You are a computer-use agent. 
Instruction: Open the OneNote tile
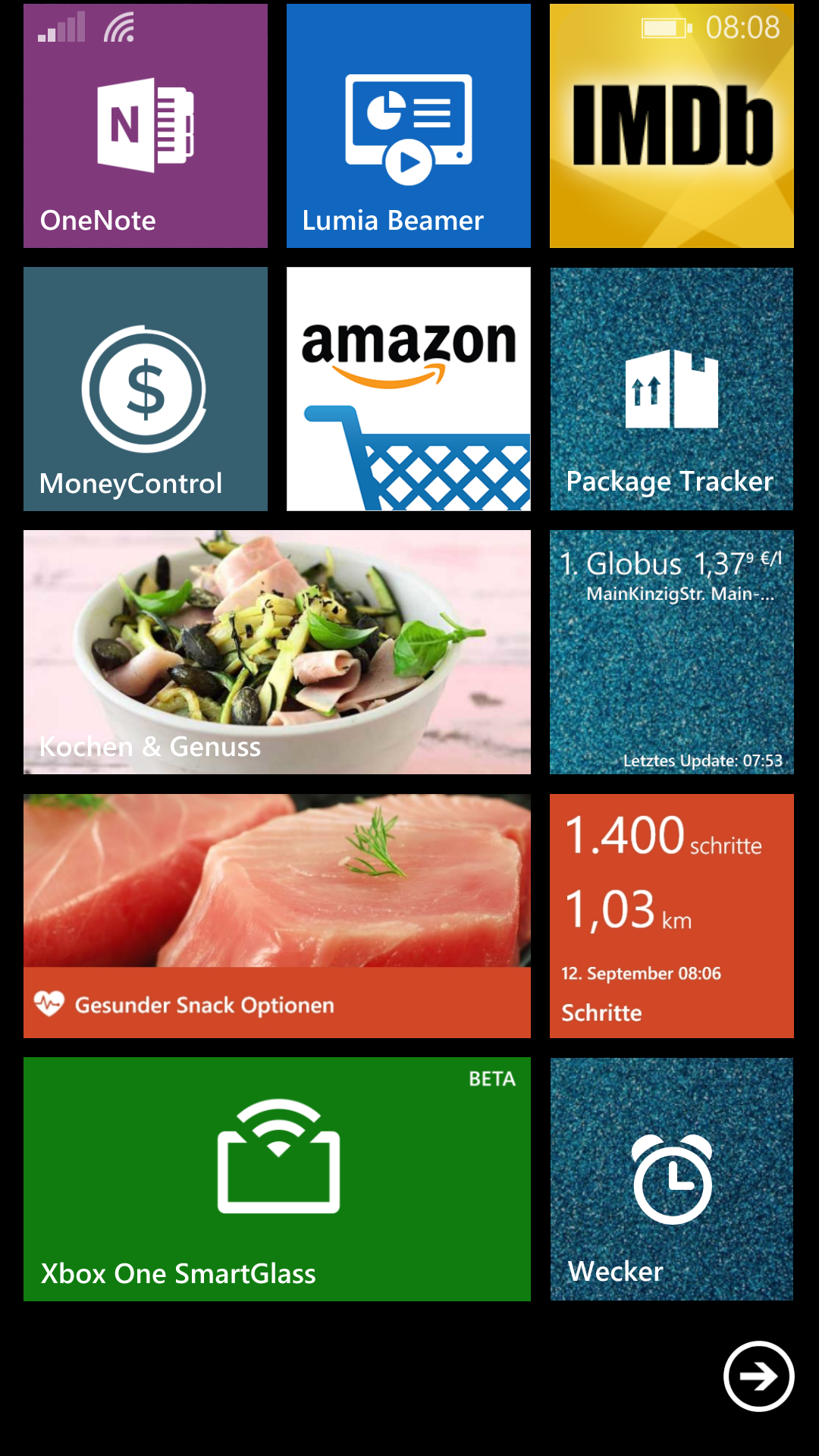(x=145, y=126)
